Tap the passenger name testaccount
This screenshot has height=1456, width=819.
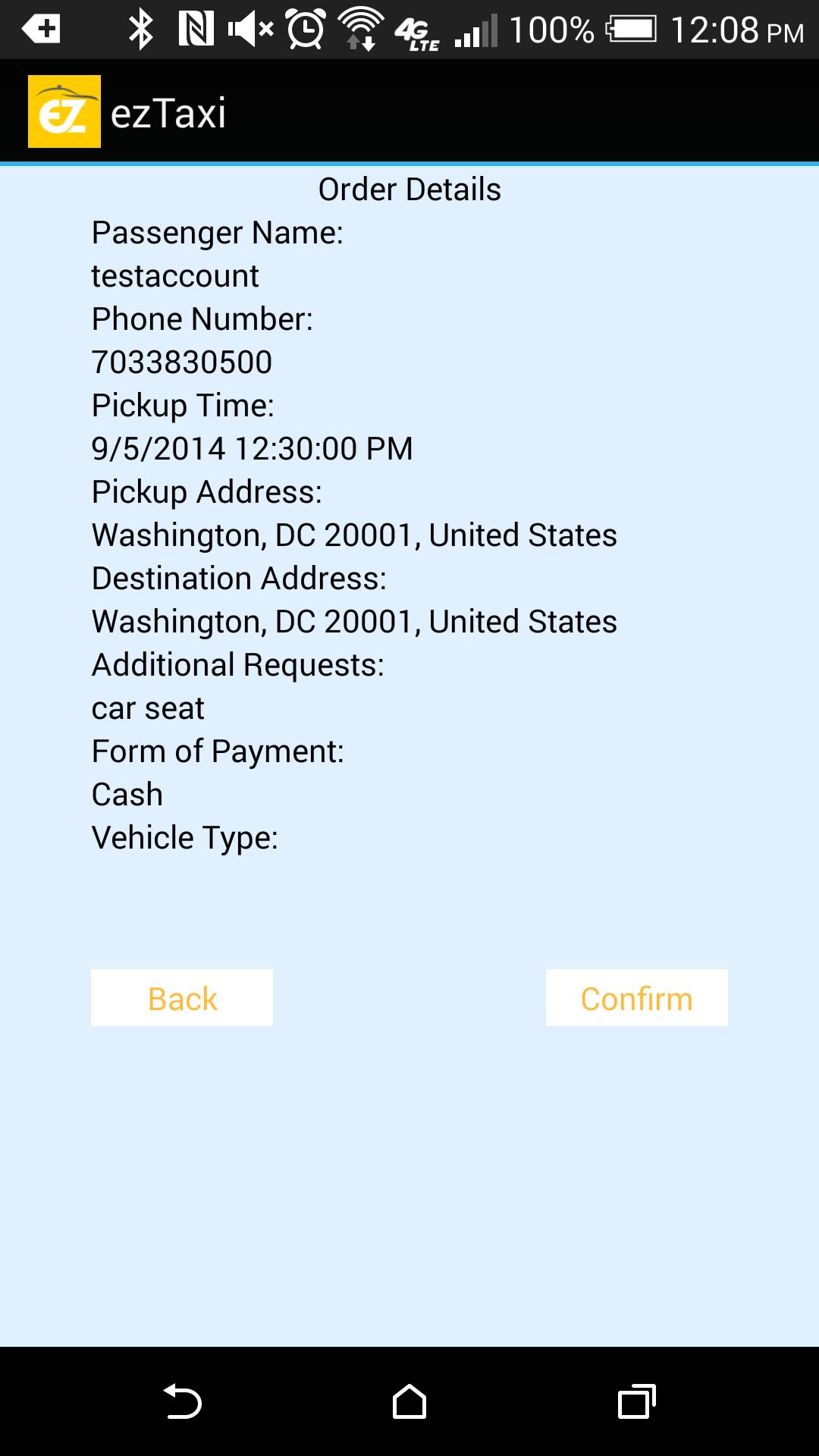click(x=174, y=275)
